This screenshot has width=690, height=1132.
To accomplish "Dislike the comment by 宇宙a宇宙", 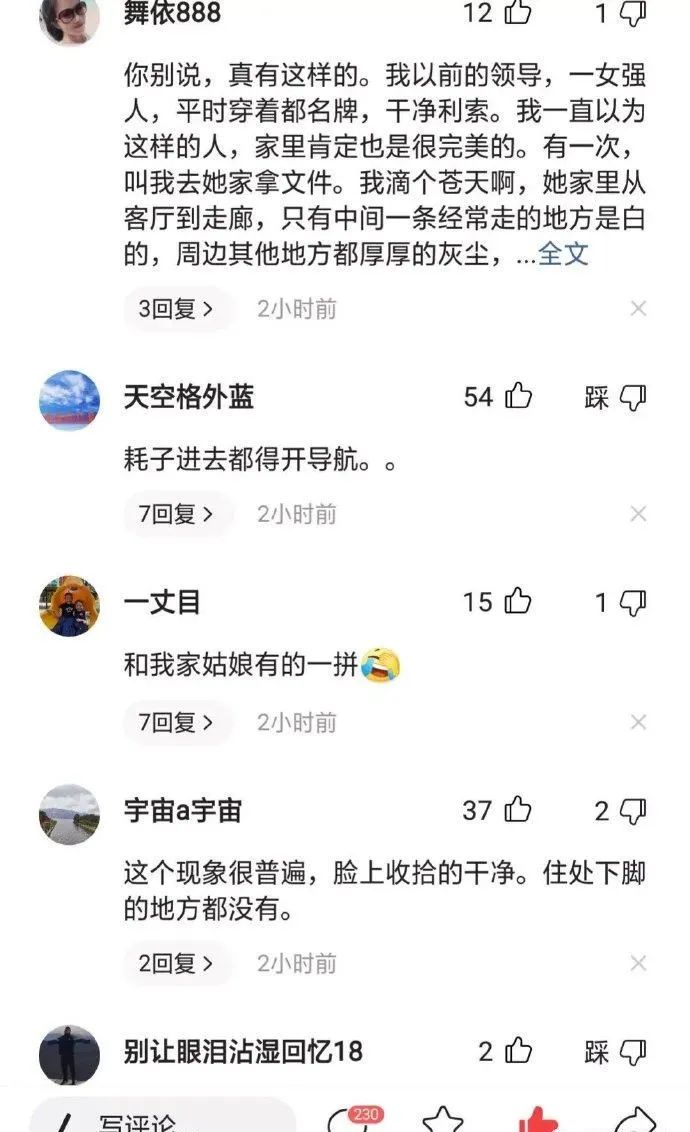I will (632, 810).
